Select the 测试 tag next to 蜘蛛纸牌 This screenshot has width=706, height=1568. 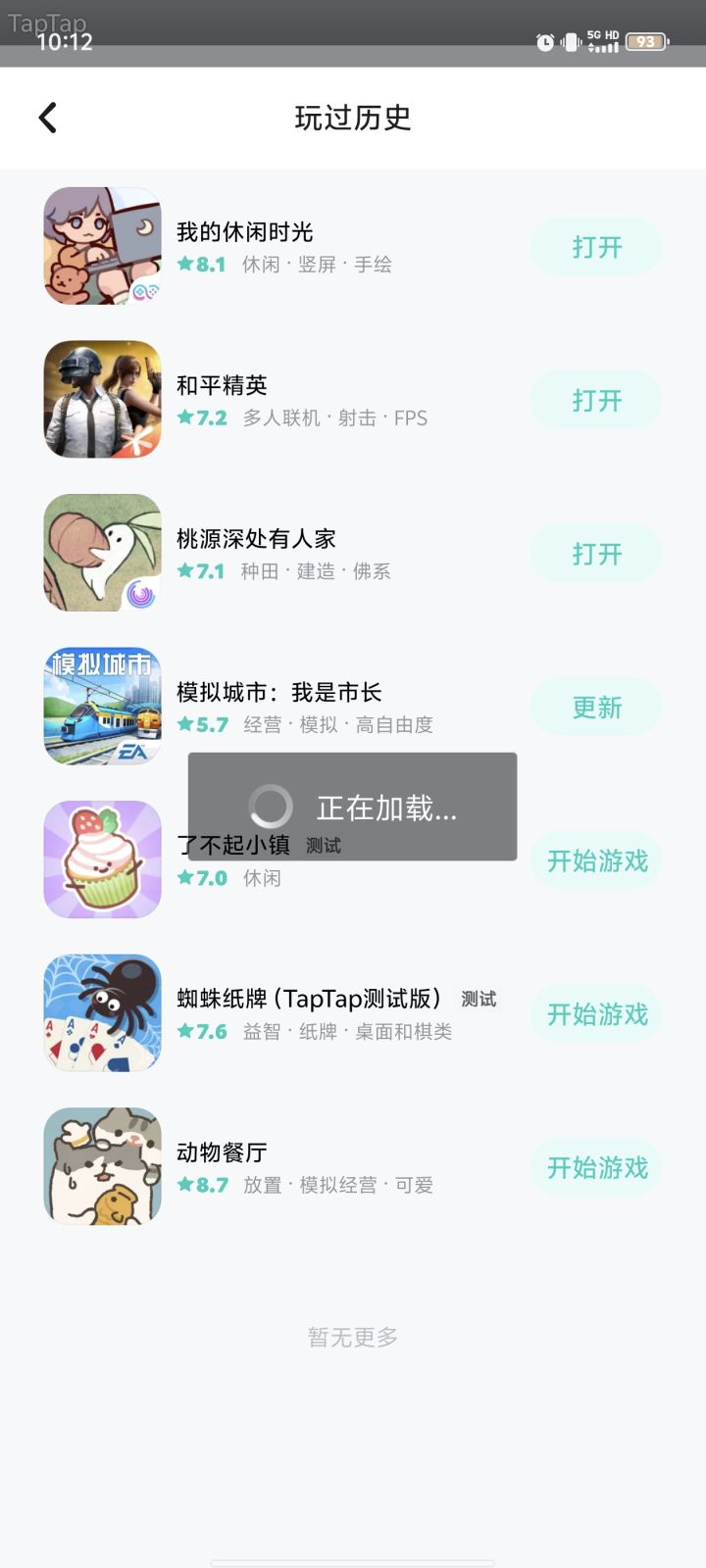coord(478,998)
